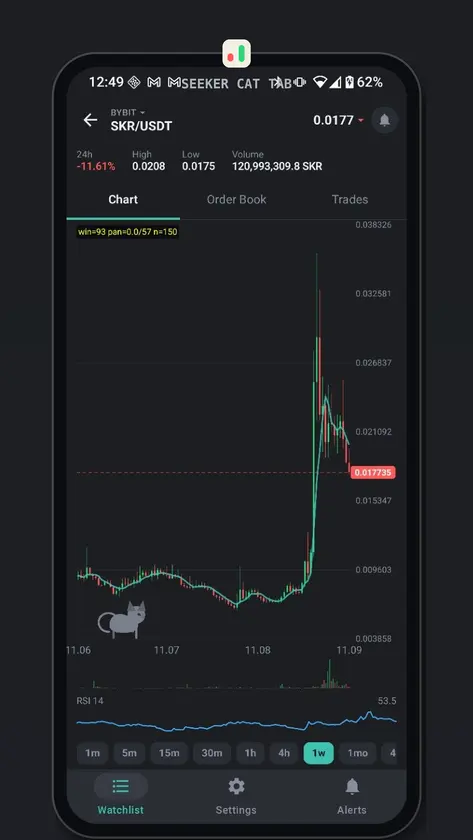
Task: Choose the 15m chart interval
Action: (x=169, y=753)
